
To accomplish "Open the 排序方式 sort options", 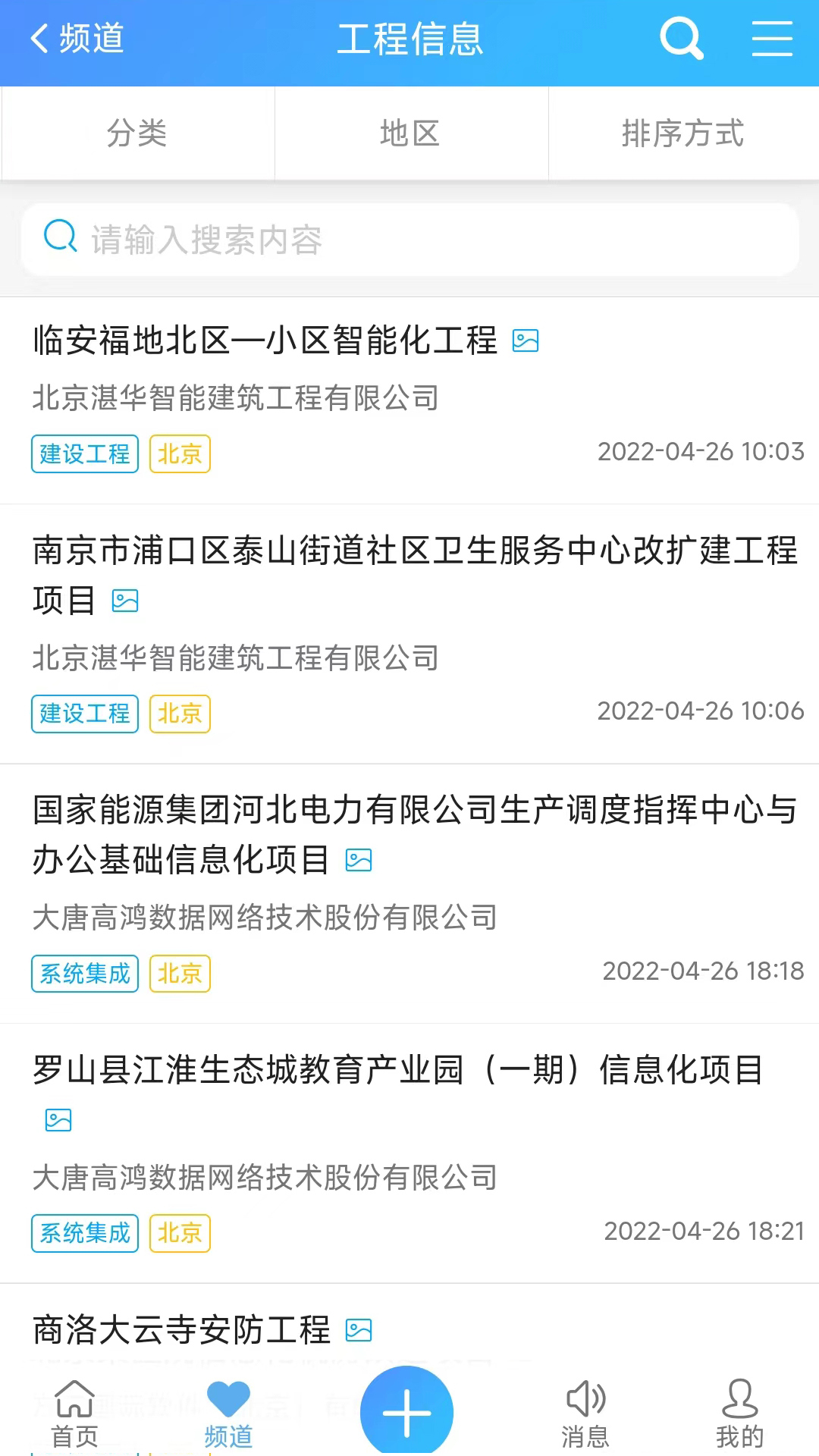I will click(683, 133).
